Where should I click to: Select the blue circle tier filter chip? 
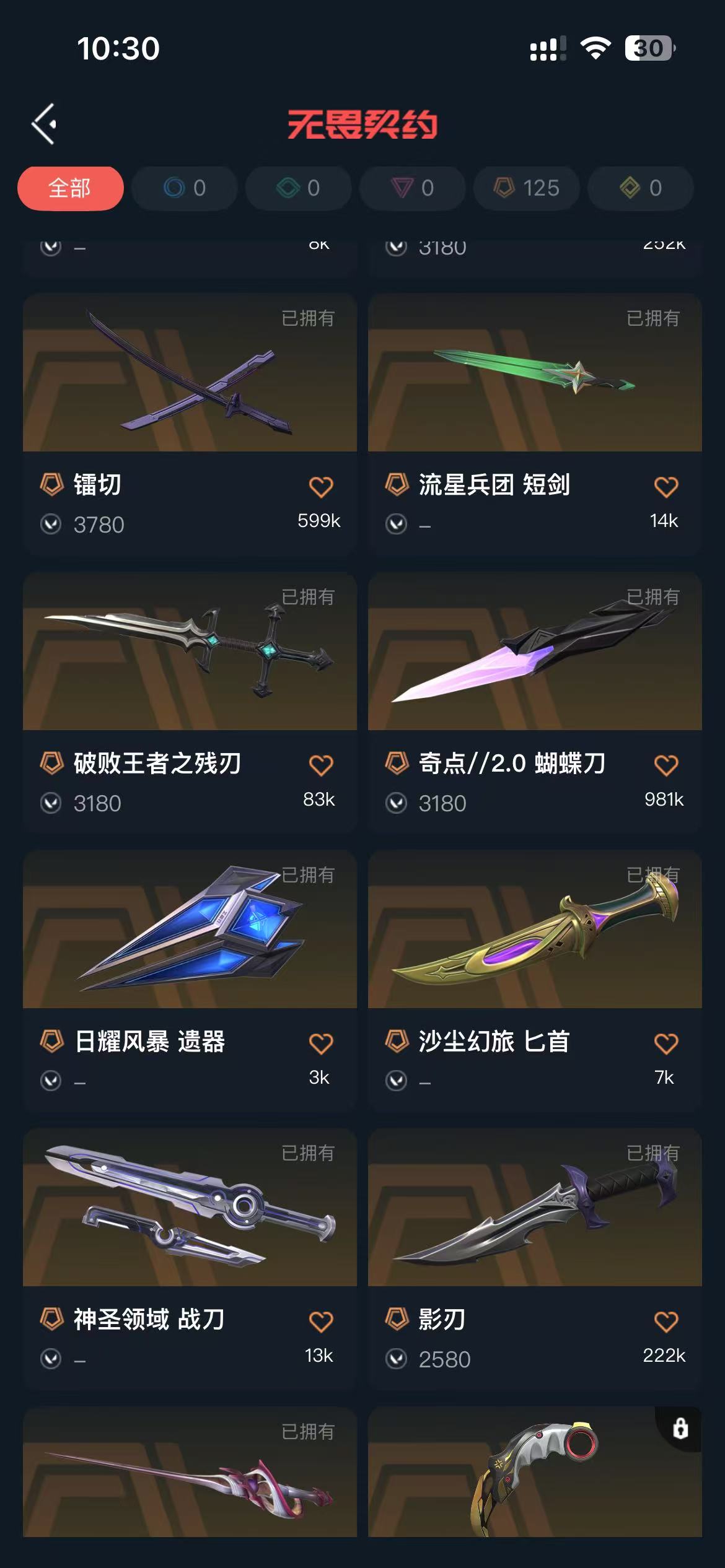point(185,188)
